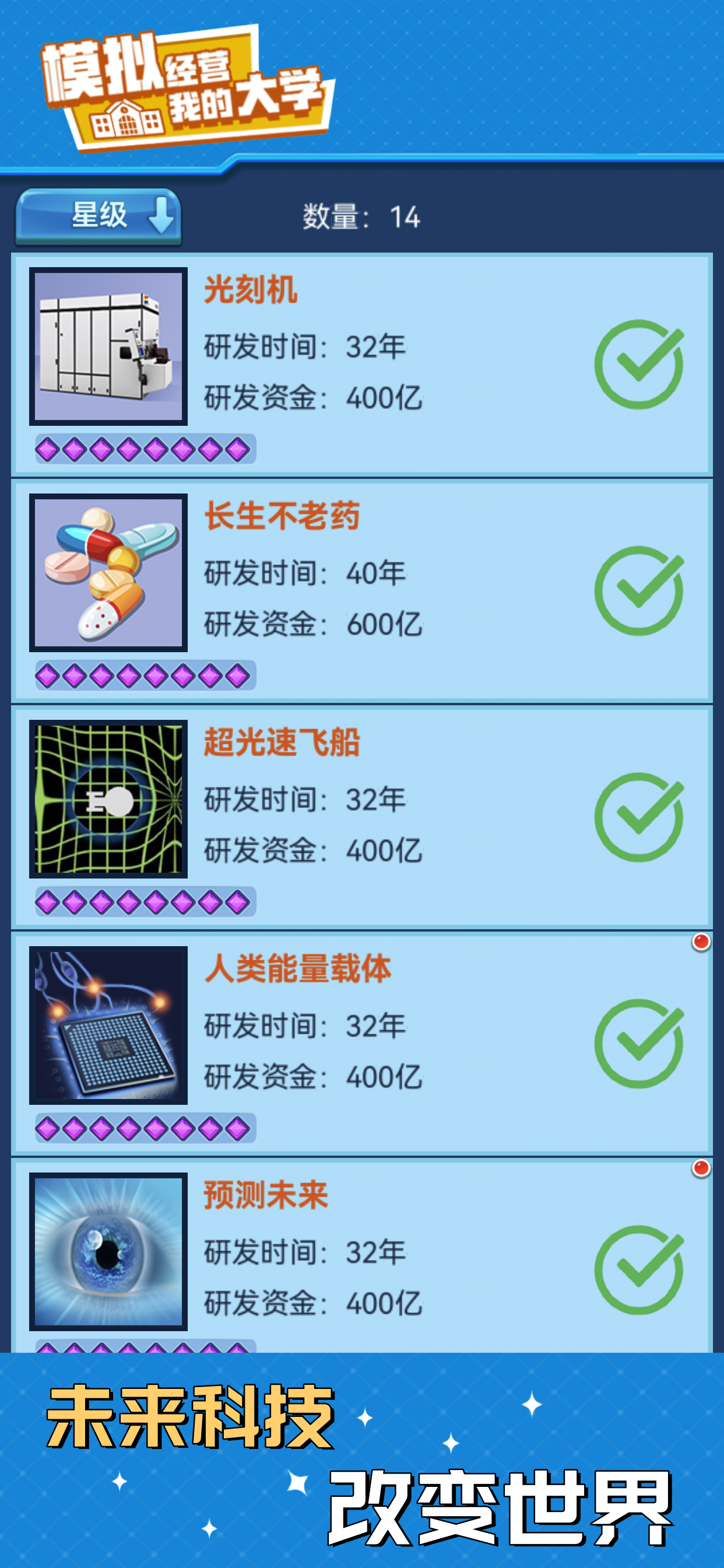The width and height of the screenshot is (724, 1568).
Task: Click the game logo 模拟经营我的大学
Action: [x=182, y=85]
